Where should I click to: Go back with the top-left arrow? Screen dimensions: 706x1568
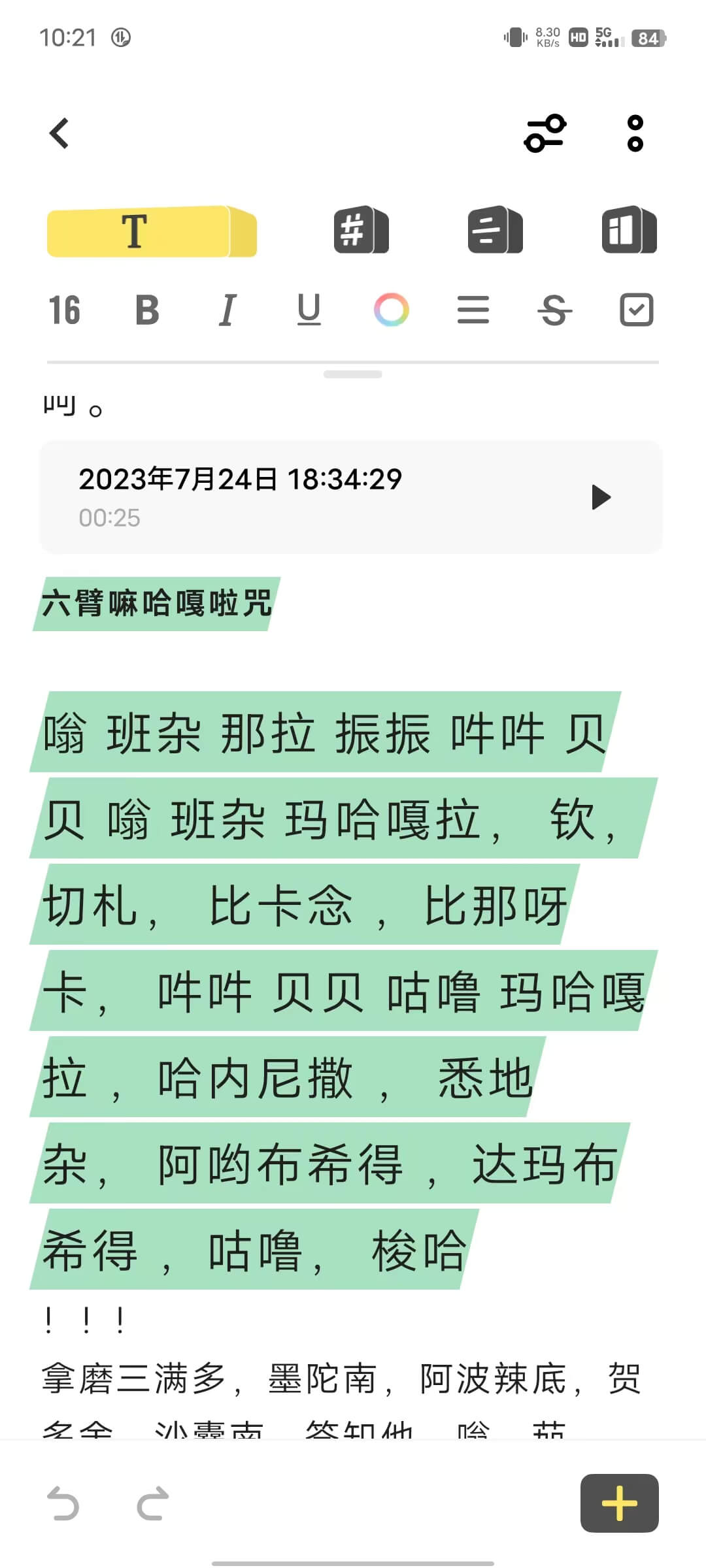pyautogui.click(x=59, y=133)
